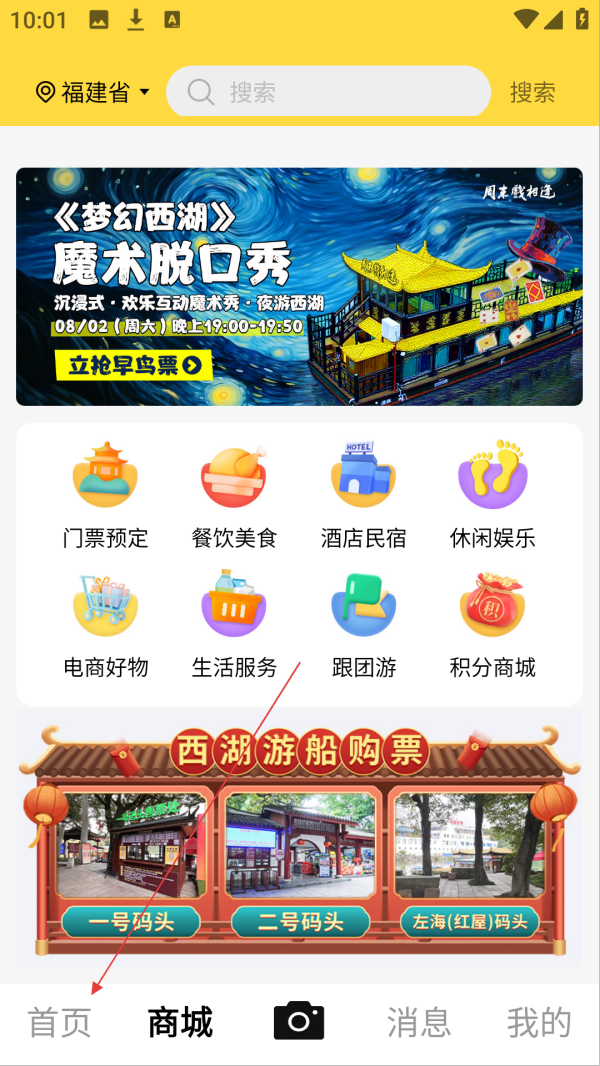
Task: Switch to the 商城 tab
Action: (x=180, y=1022)
